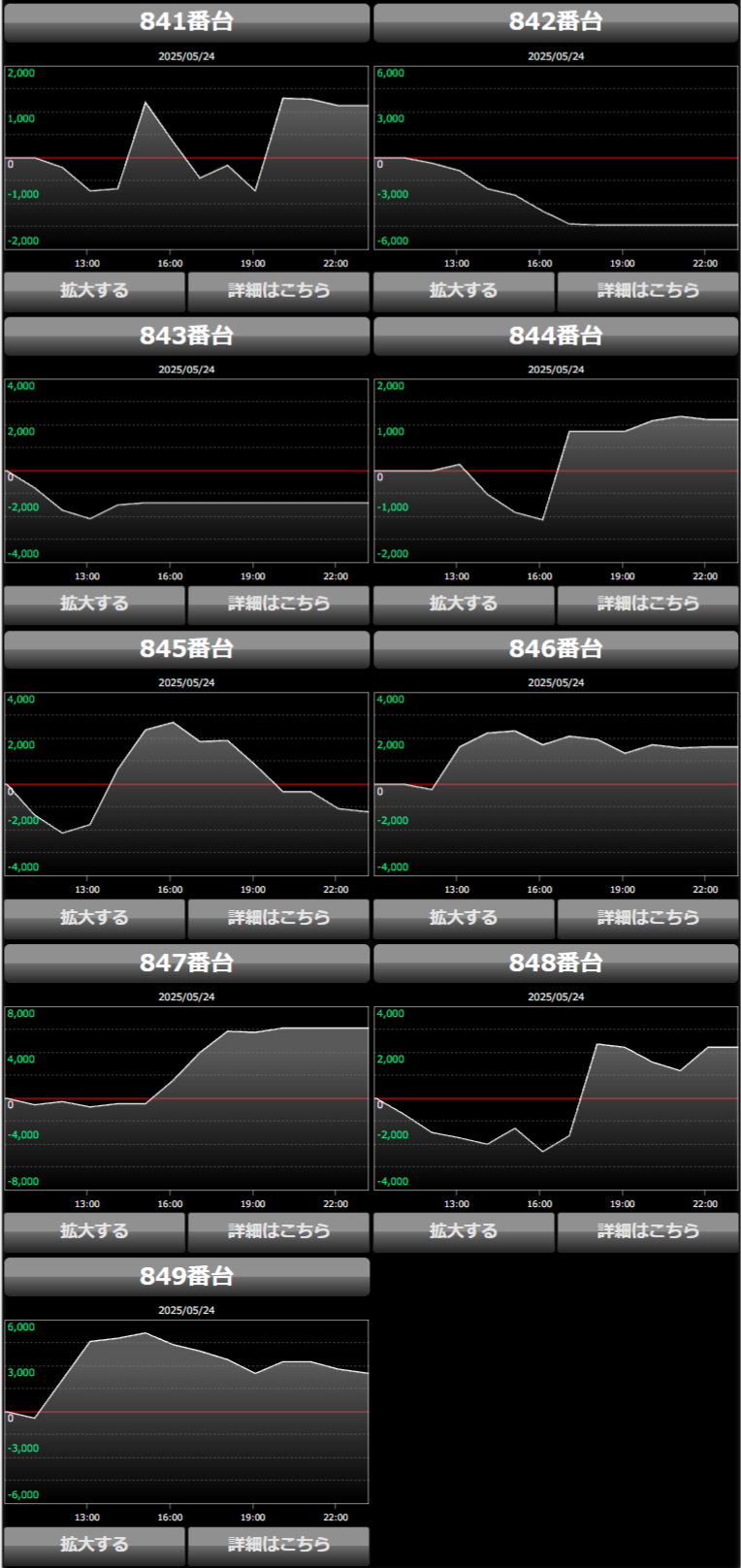Select the 849番台 header bar

(187, 1276)
